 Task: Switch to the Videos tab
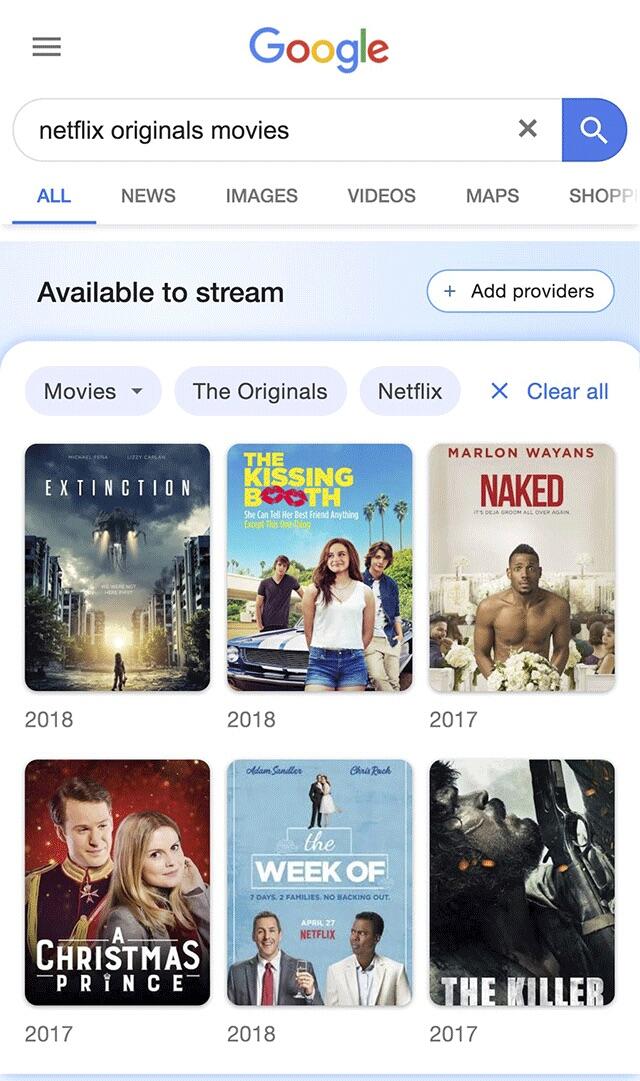(x=381, y=196)
